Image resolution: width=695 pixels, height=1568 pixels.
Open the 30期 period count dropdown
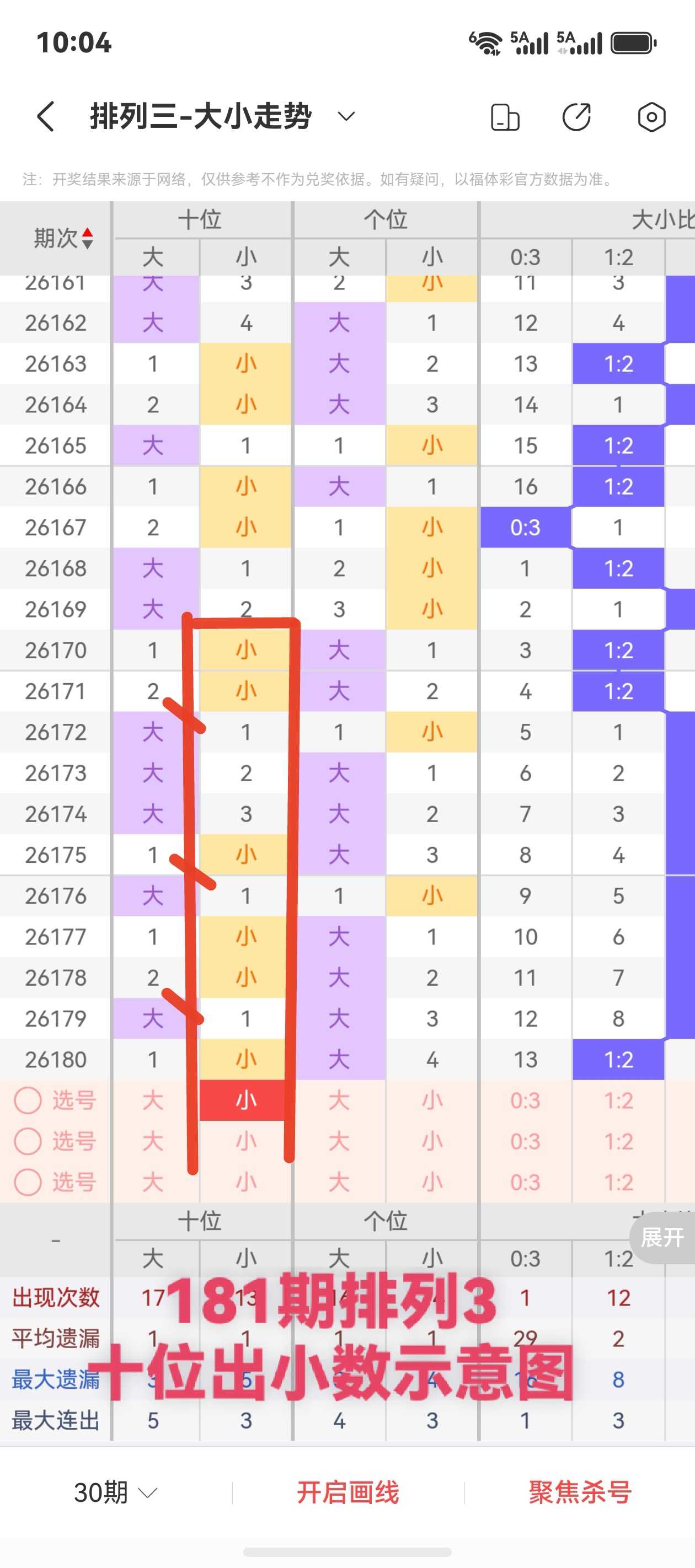(x=116, y=1492)
